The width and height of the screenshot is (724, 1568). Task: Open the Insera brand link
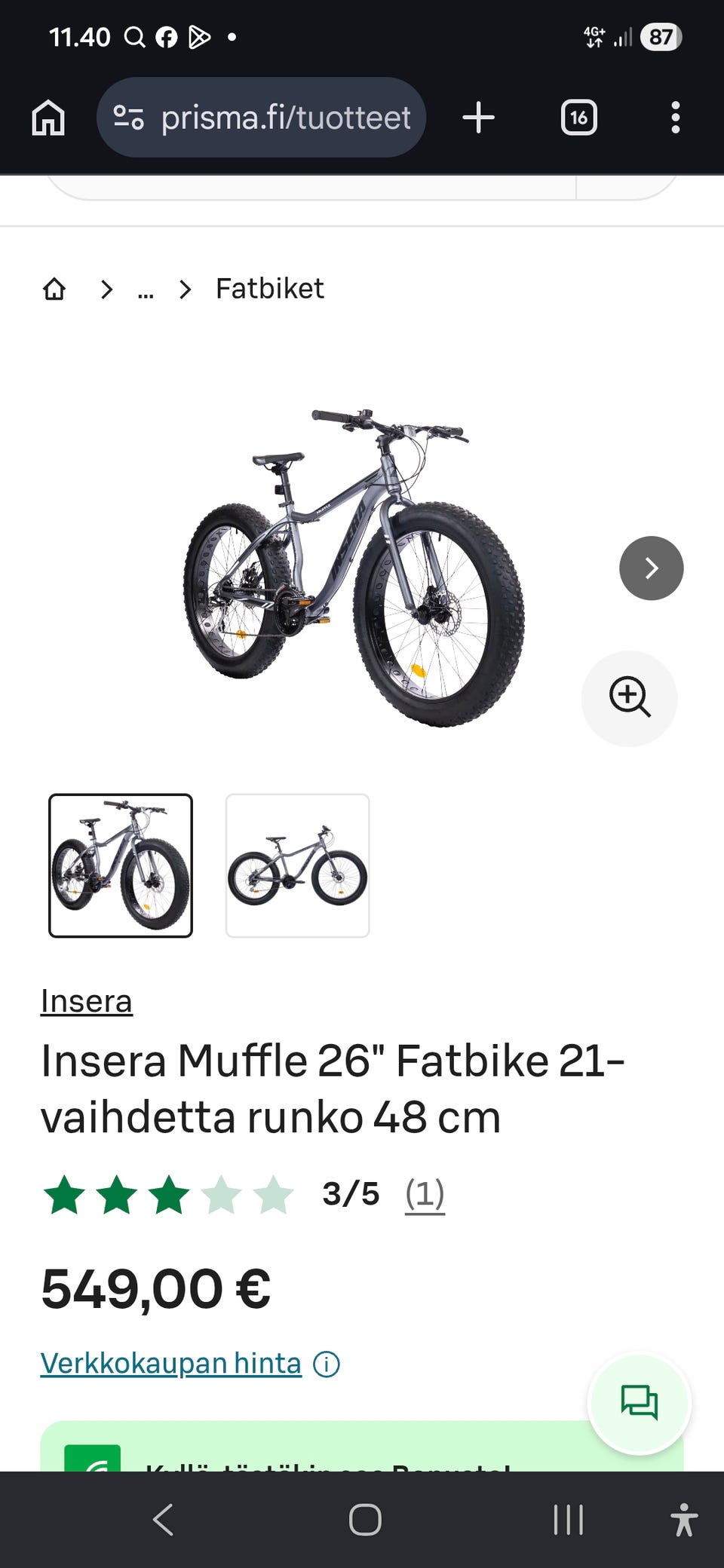click(x=87, y=1001)
